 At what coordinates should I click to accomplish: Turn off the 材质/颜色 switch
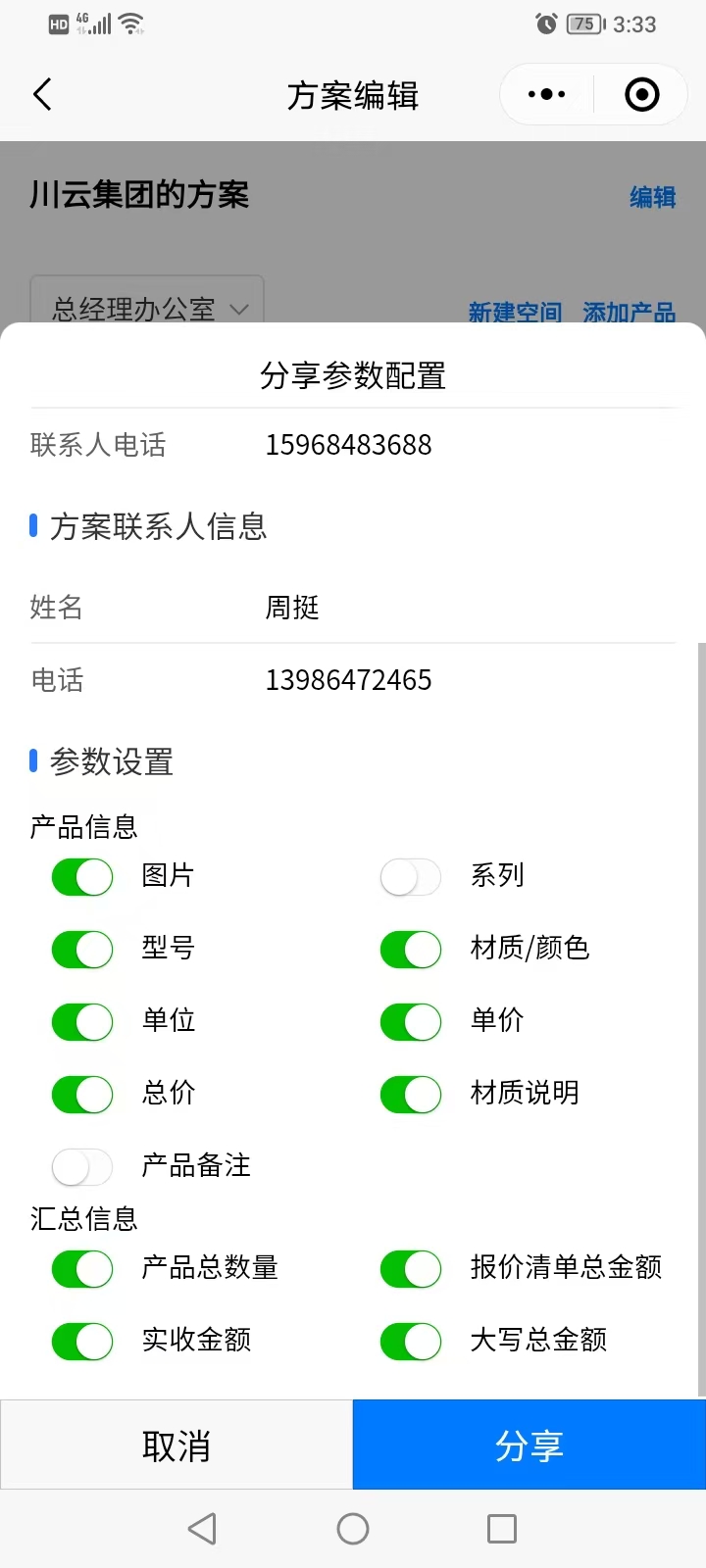411,949
